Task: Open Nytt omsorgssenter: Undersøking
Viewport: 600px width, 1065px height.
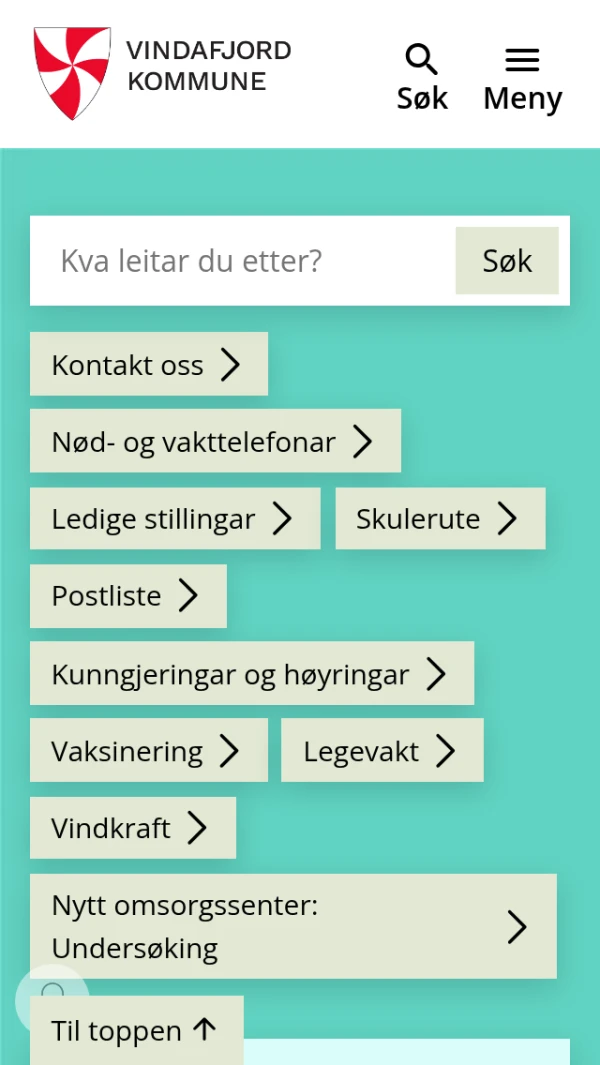Action: [292, 926]
